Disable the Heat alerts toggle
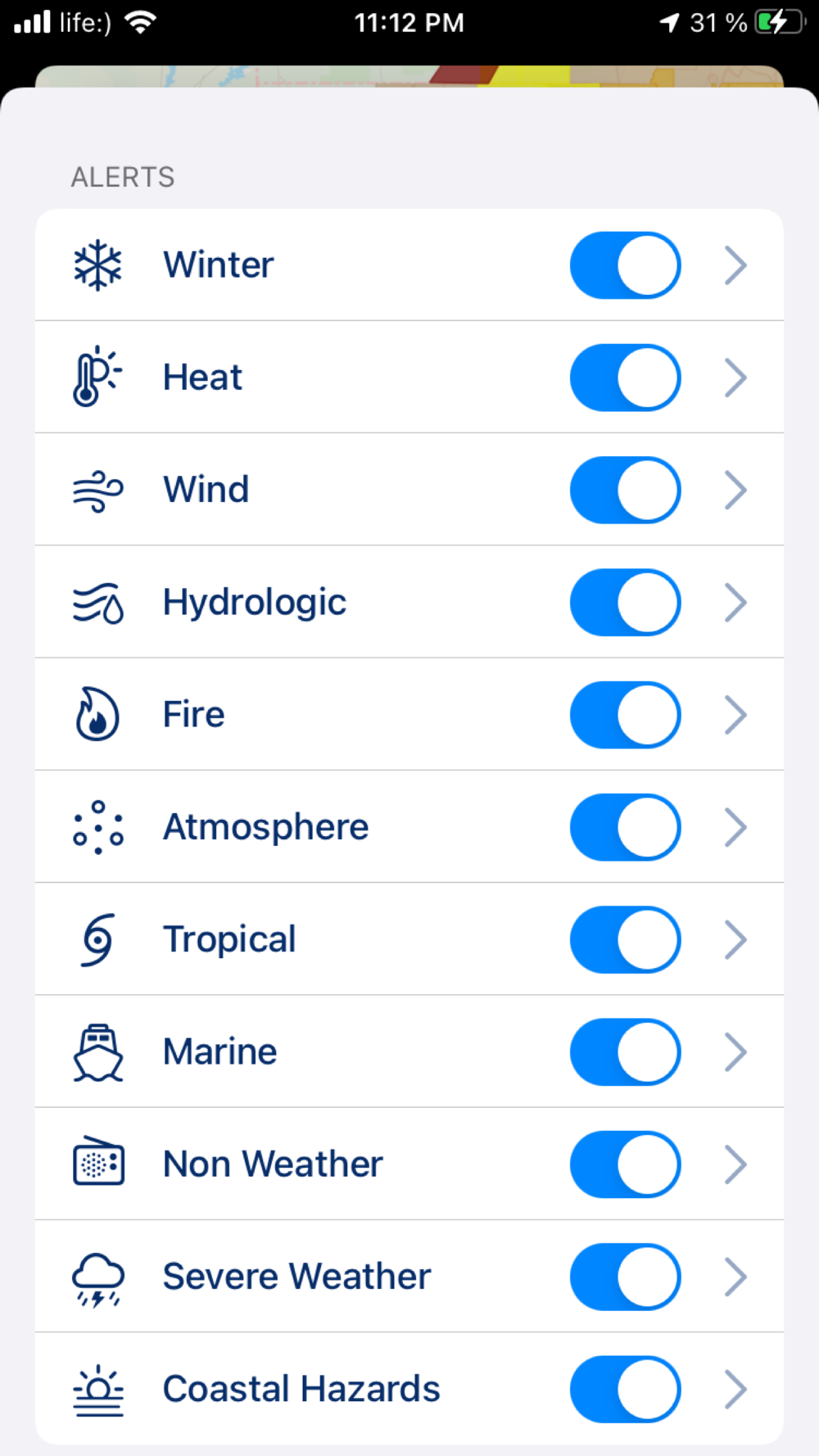The width and height of the screenshot is (819, 1456). [626, 378]
